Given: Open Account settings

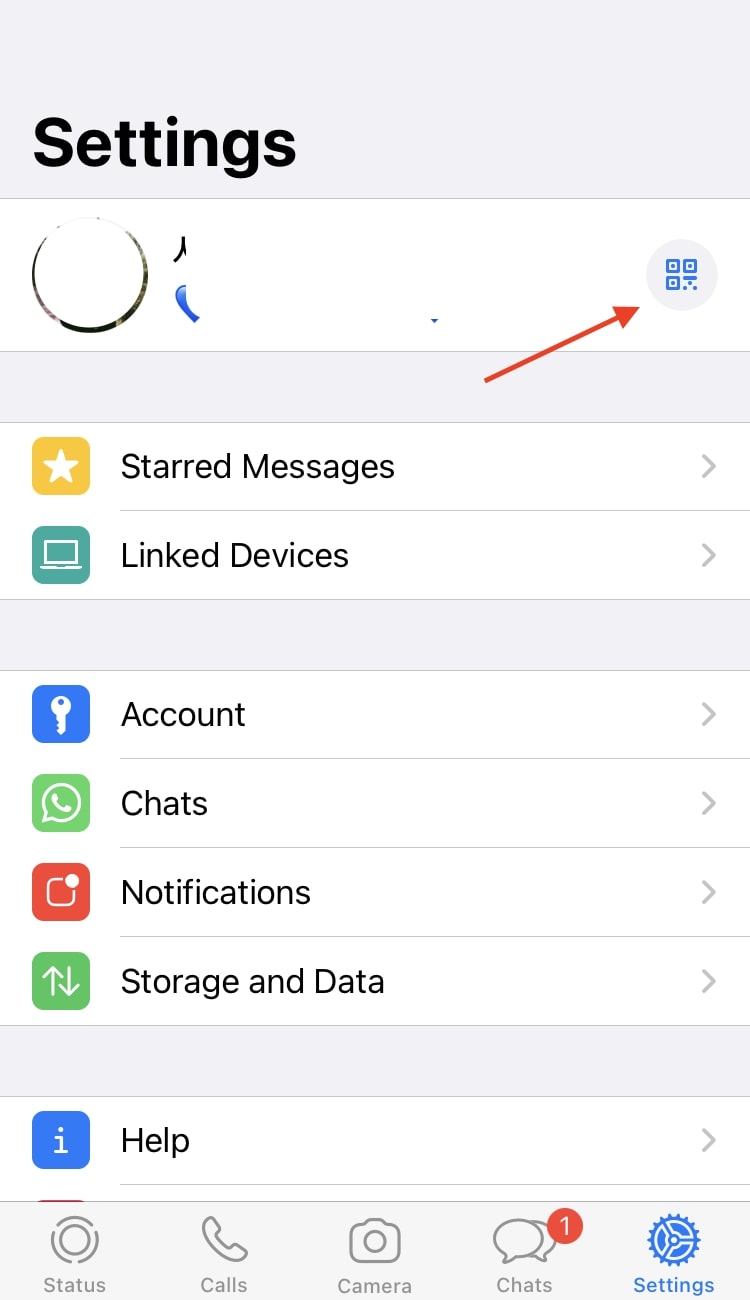Looking at the screenshot, I should (x=375, y=715).
